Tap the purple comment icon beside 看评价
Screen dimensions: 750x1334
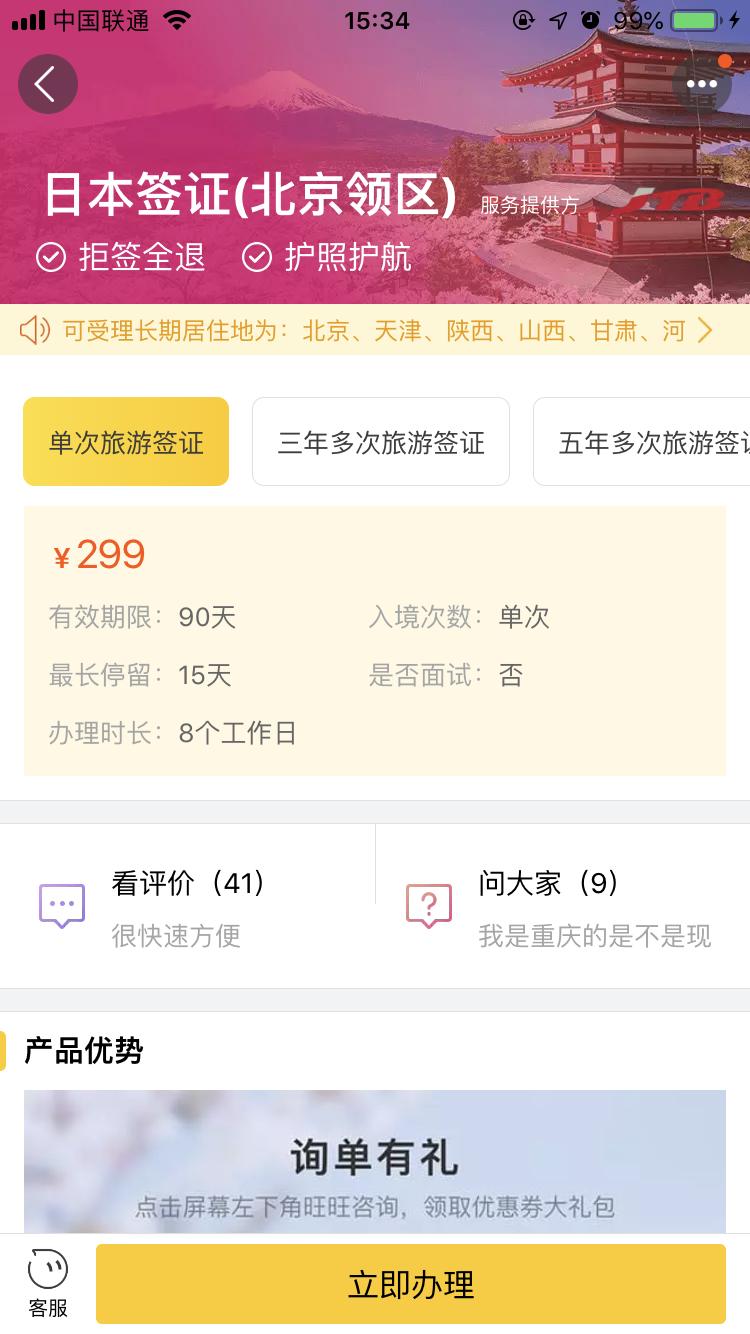pos(62,905)
